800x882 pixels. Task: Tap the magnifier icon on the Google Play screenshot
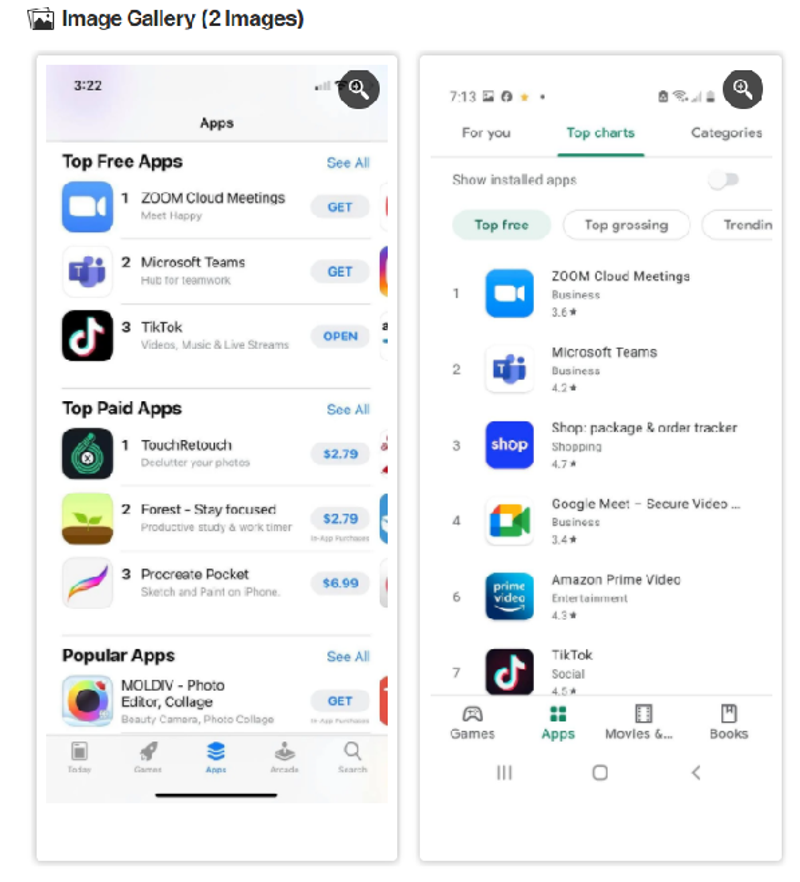click(x=743, y=89)
